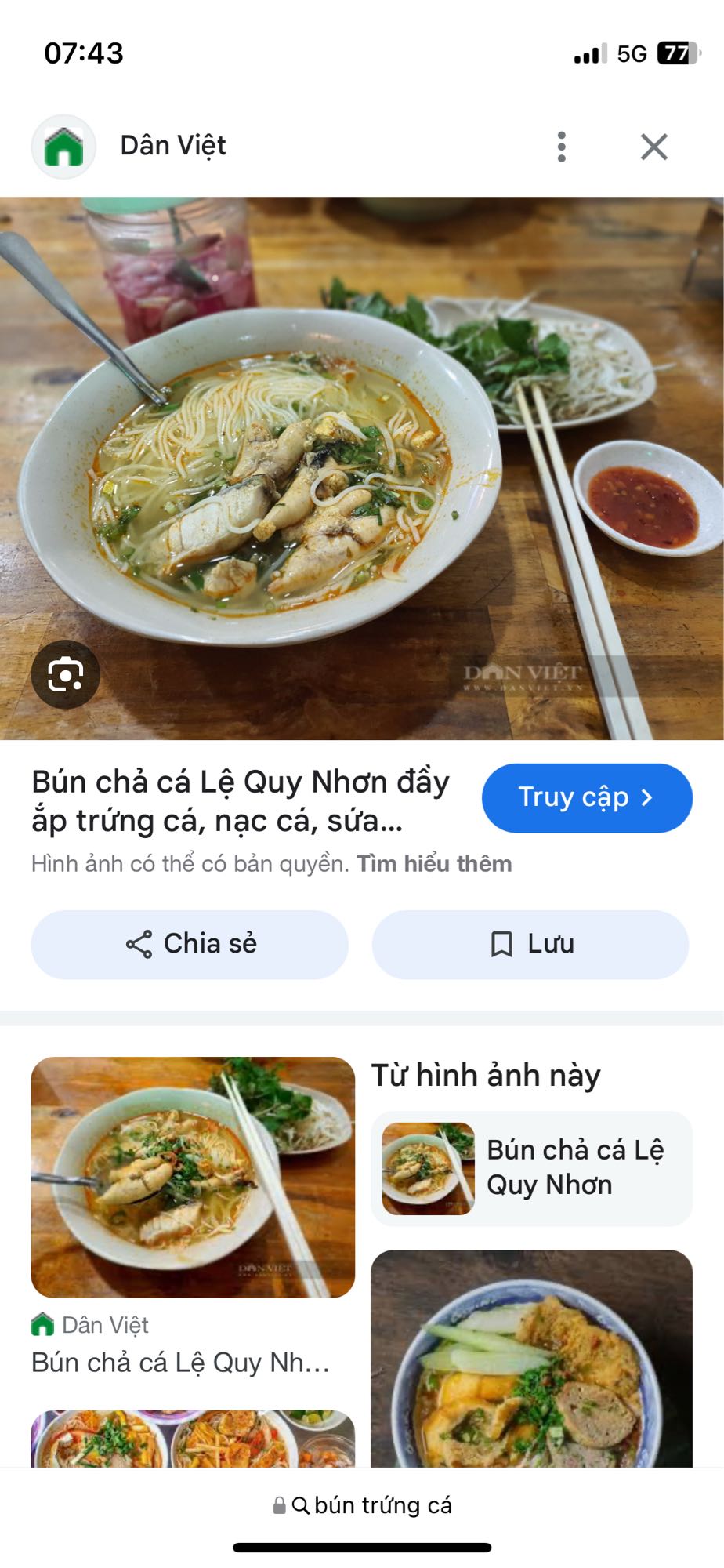
Task: Click the lock icon near bún trứng cá
Action: point(278,1504)
